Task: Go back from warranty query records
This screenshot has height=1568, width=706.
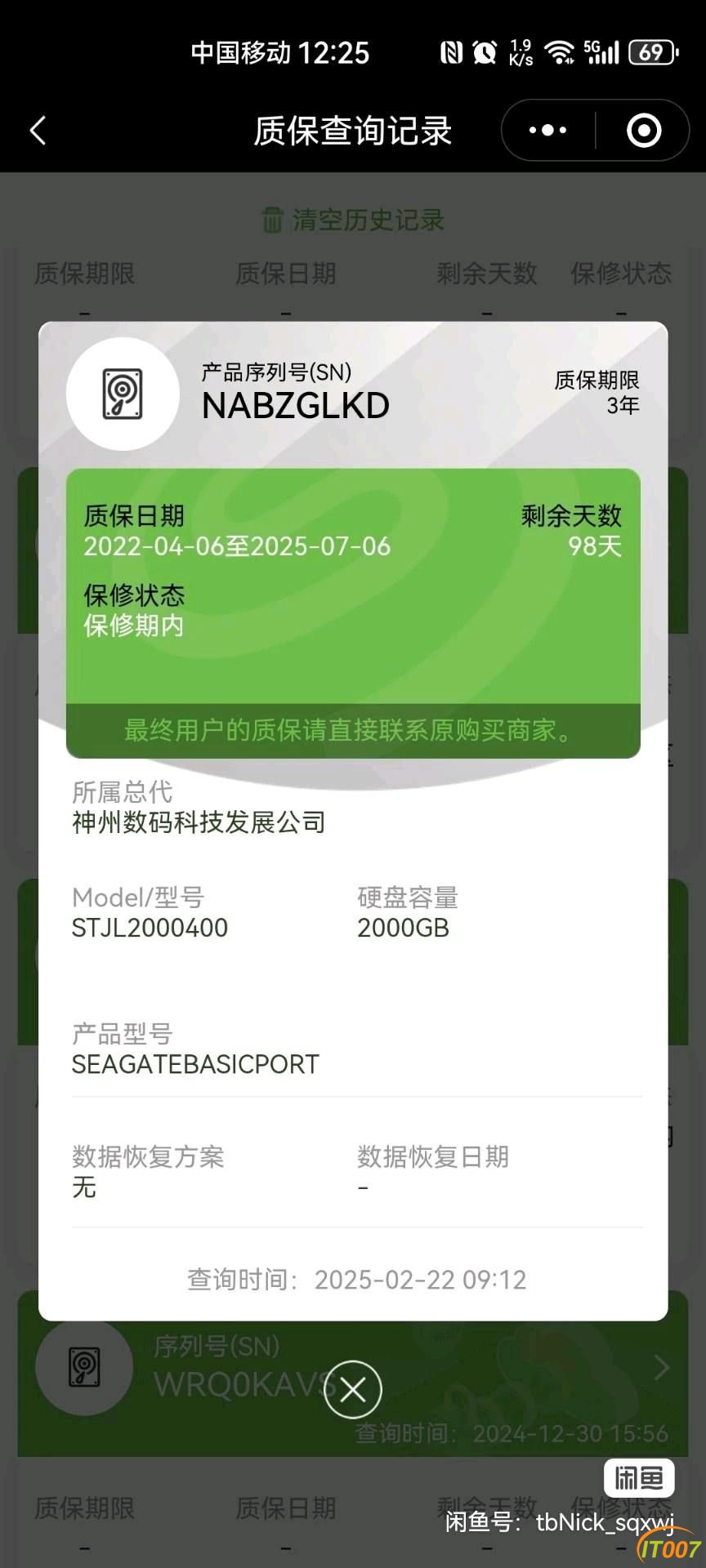Action: pos(38,131)
